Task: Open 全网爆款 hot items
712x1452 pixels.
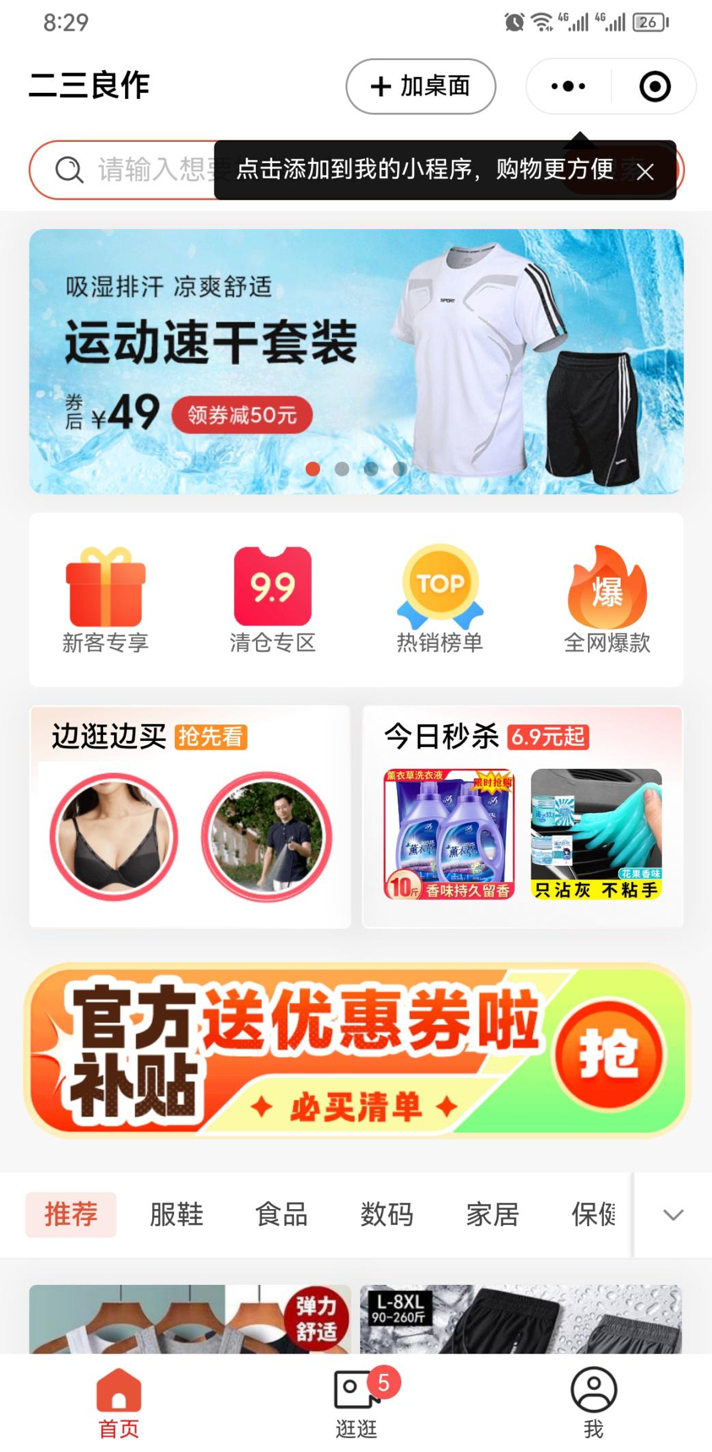Action: (607, 600)
